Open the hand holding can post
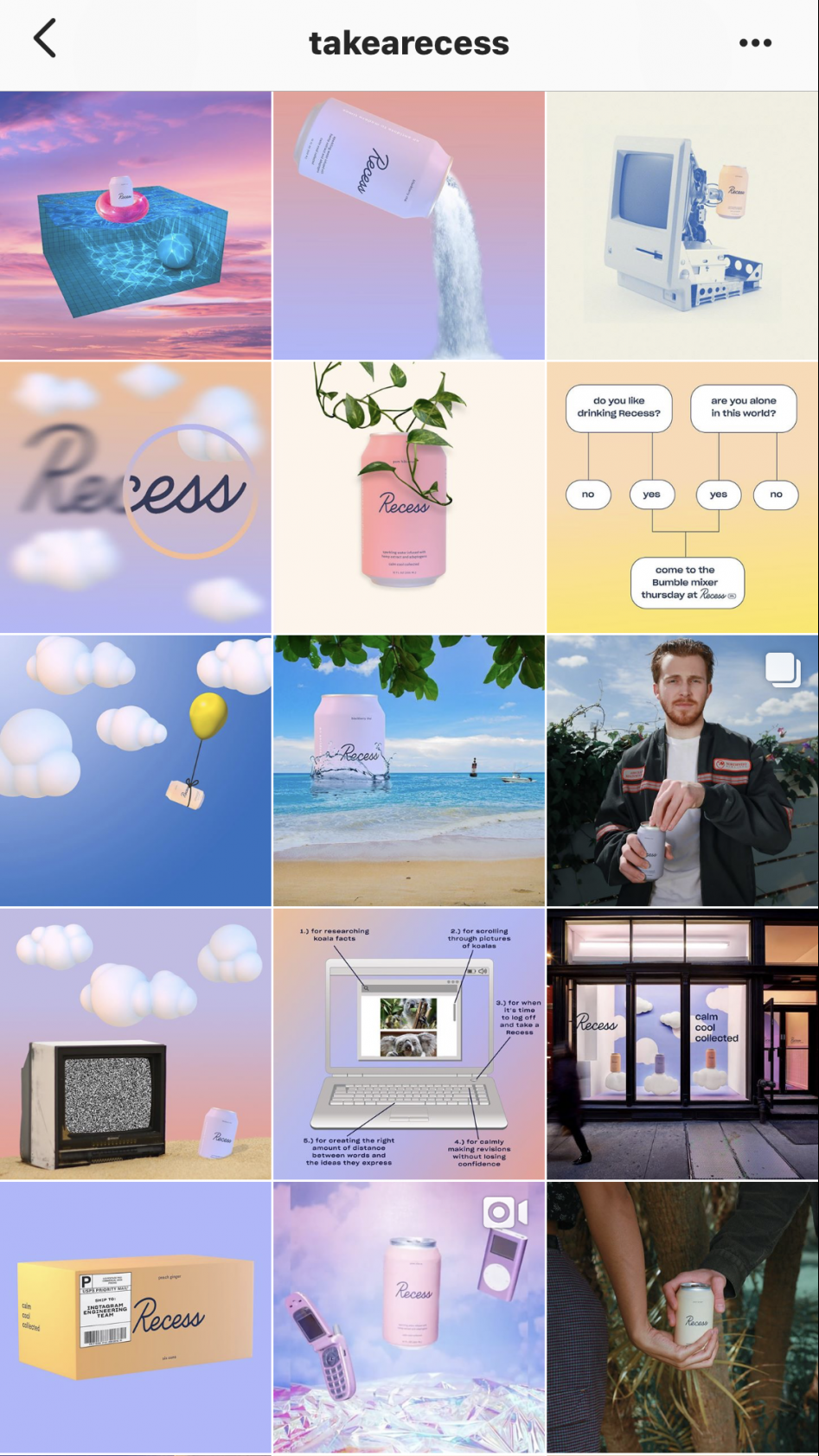Image resolution: width=819 pixels, height=1456 pixels. click(682, 1317)
